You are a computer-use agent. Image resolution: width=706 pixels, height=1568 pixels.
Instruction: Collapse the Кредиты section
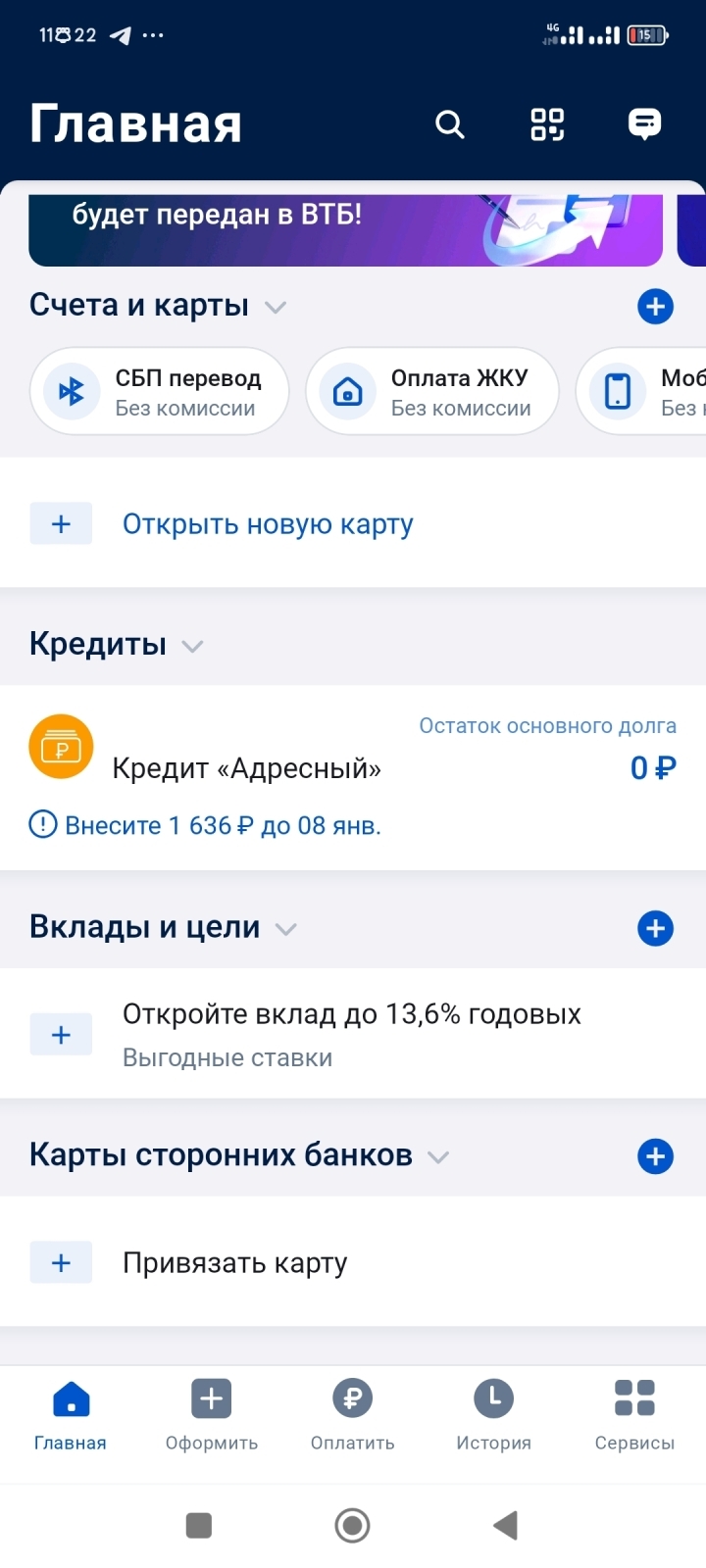(193, 646)
